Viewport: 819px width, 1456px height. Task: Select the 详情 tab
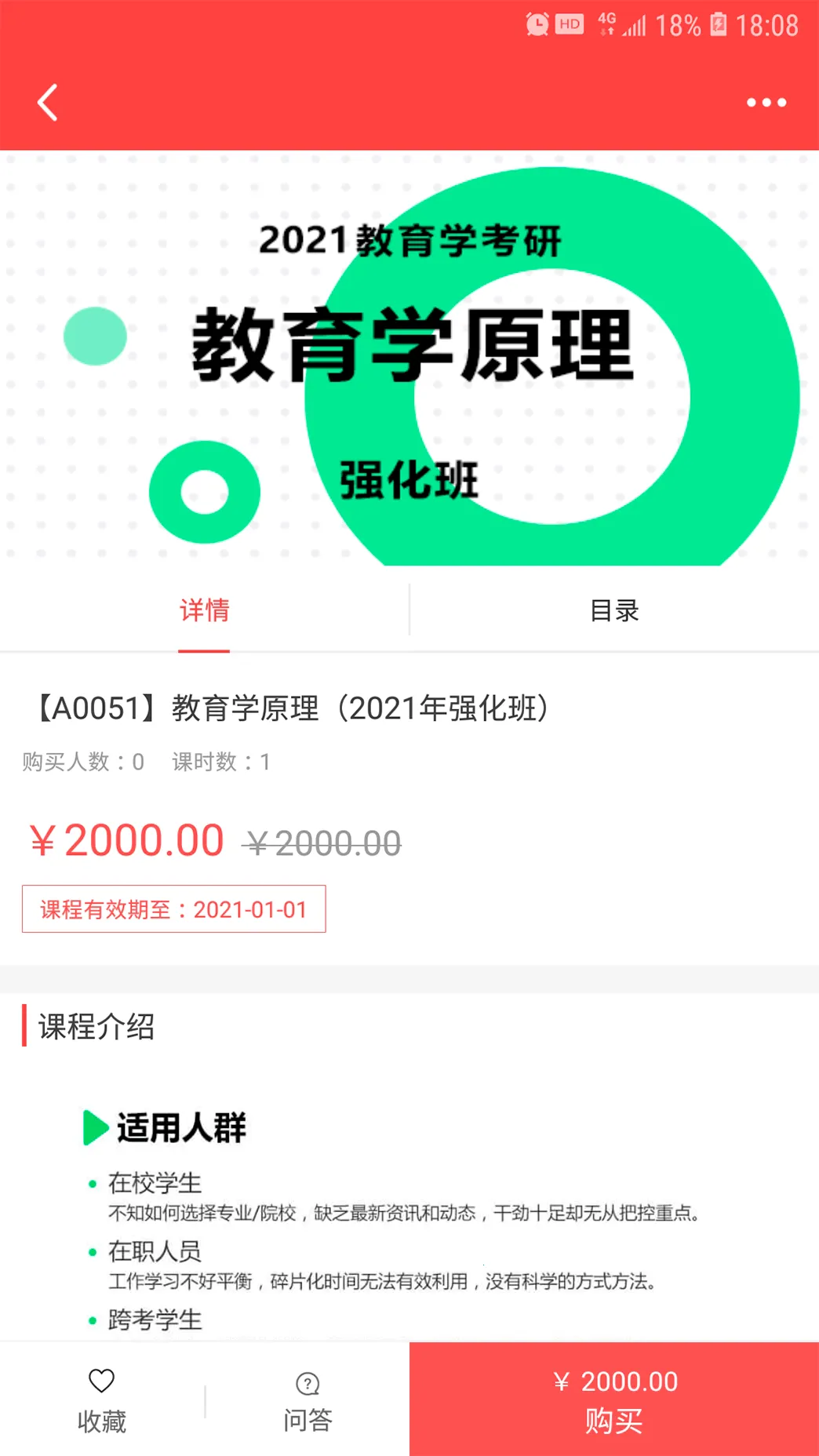[203, 610]
